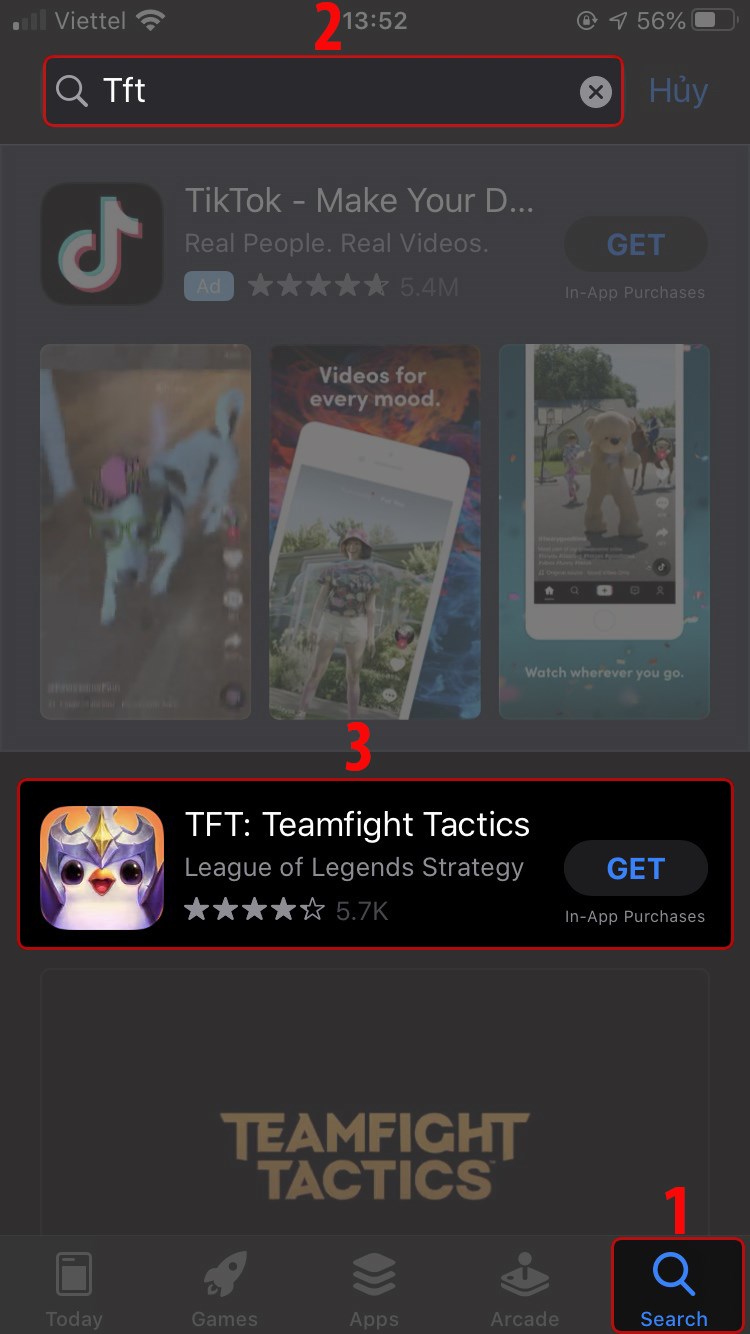Switch to the Apps tab

pos(374,1288)
